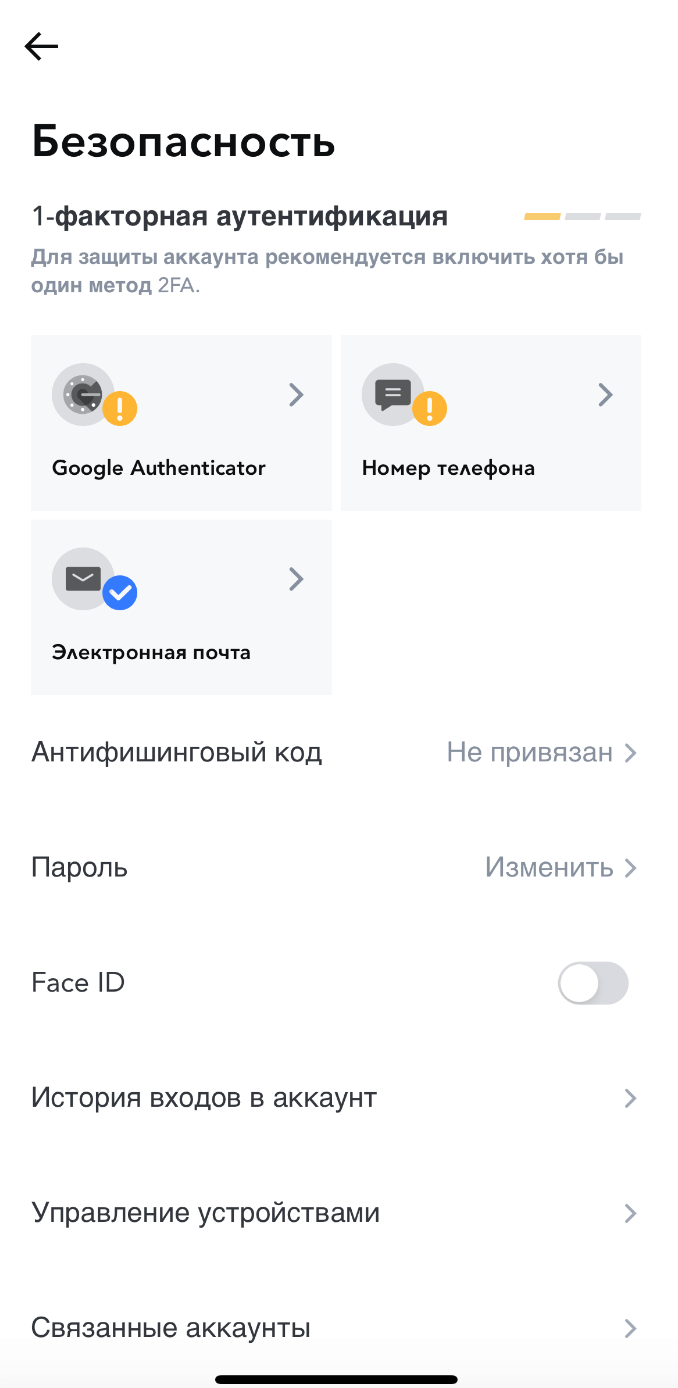Open the Номер телефона card

pyautogui.click(x=491, y=423)
